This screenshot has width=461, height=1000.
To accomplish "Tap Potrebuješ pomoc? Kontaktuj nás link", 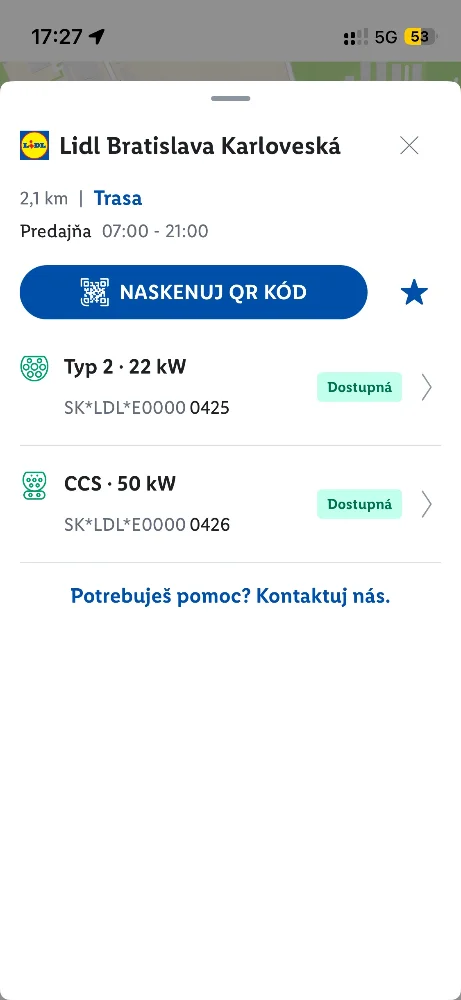I will click(230, 596).
